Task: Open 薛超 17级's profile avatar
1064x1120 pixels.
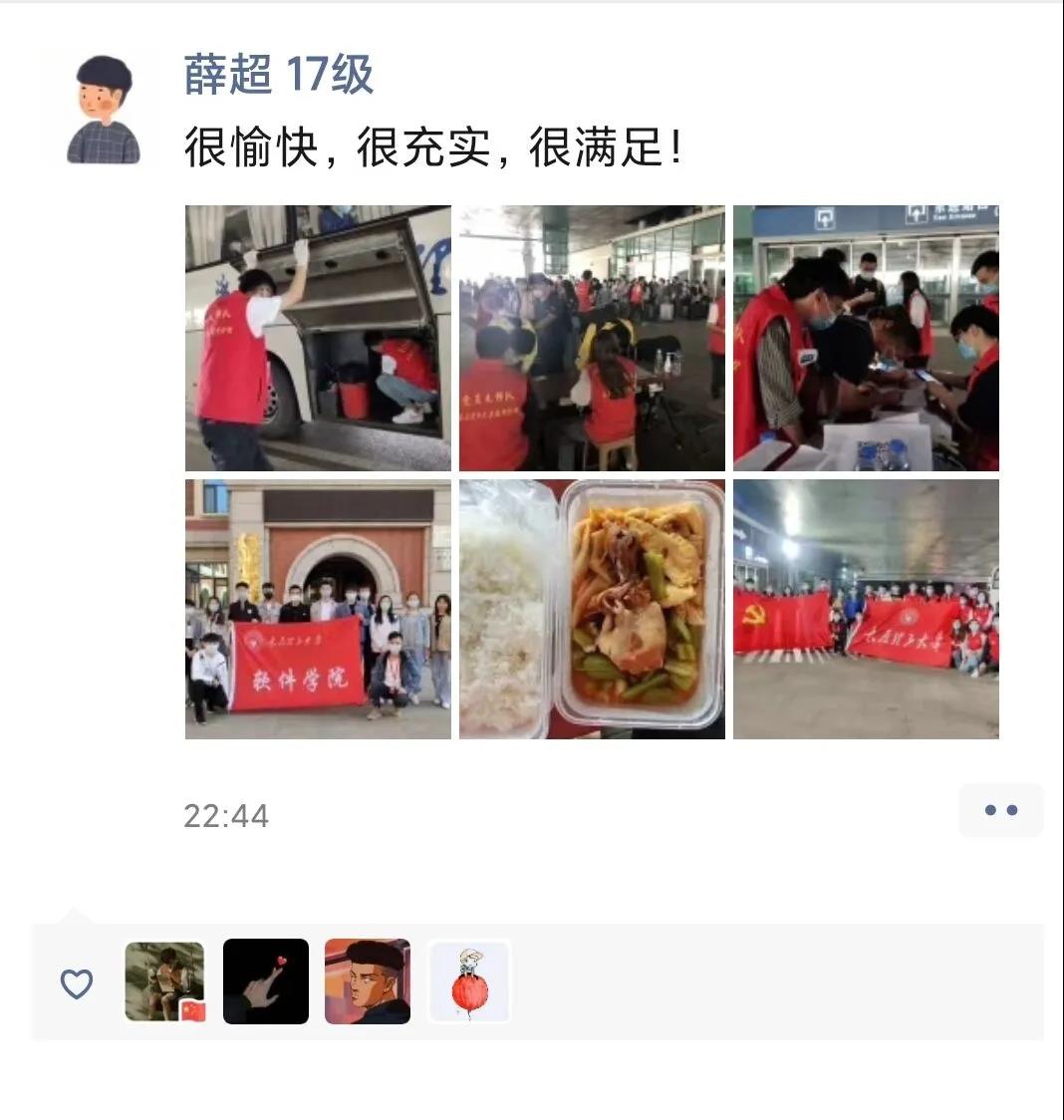Action: pyautogui.click(x=104, y=110)
